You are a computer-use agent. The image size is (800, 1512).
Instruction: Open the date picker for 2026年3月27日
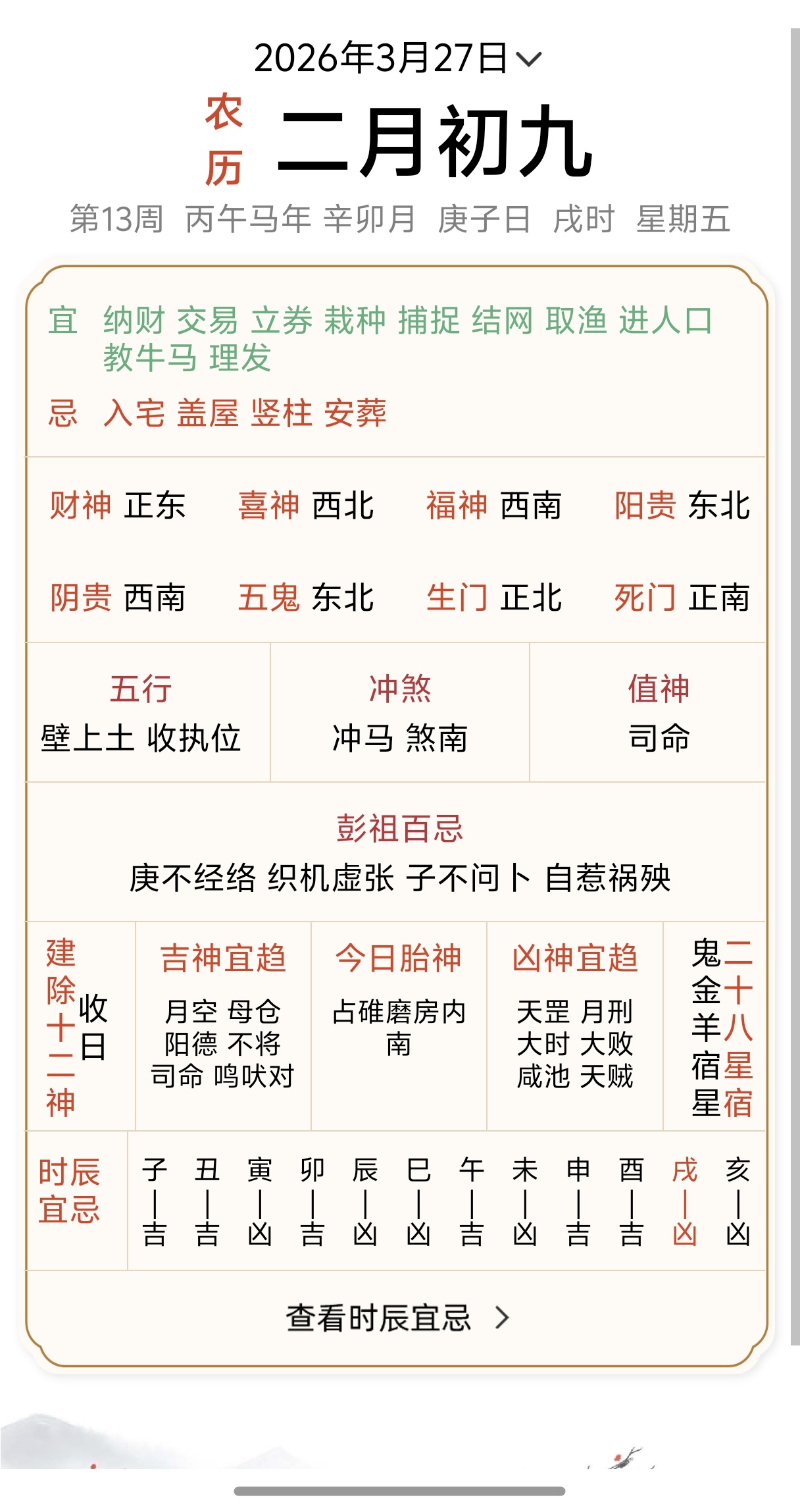(x=397, y=59)
